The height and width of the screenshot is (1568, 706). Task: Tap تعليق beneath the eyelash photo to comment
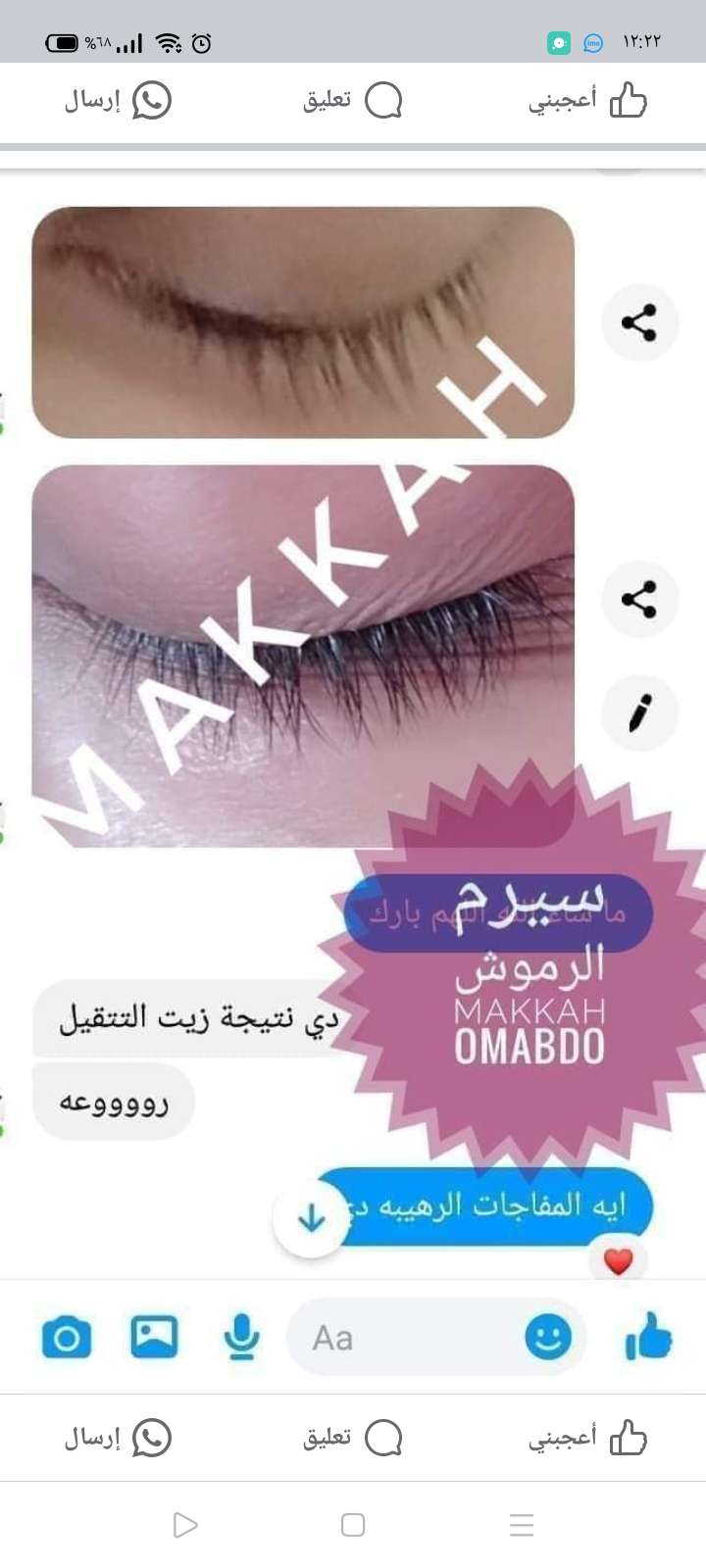pos(352,1438)
